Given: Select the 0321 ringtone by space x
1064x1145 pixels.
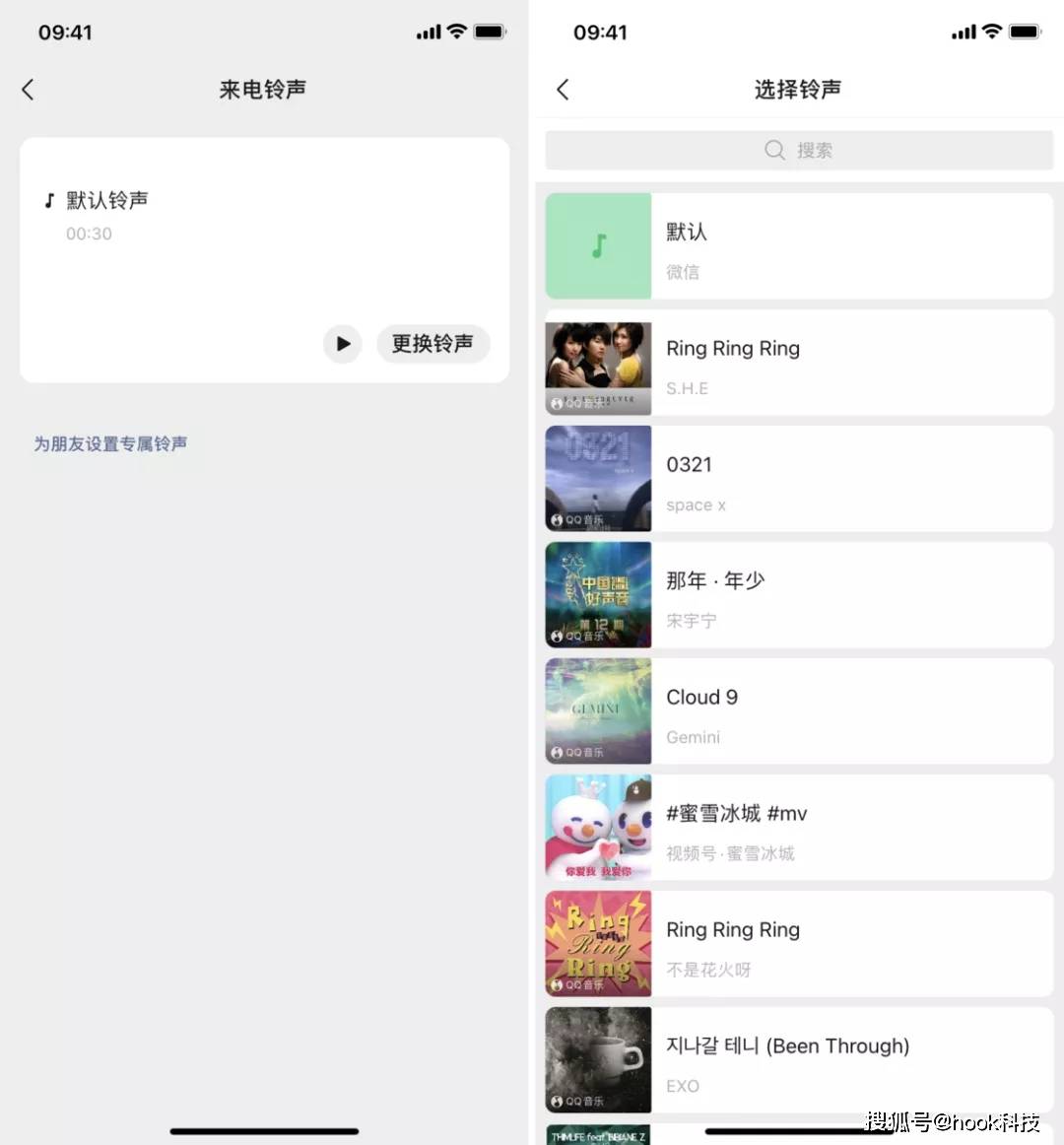Looking at the screenshot, I should tap(799, 479).
